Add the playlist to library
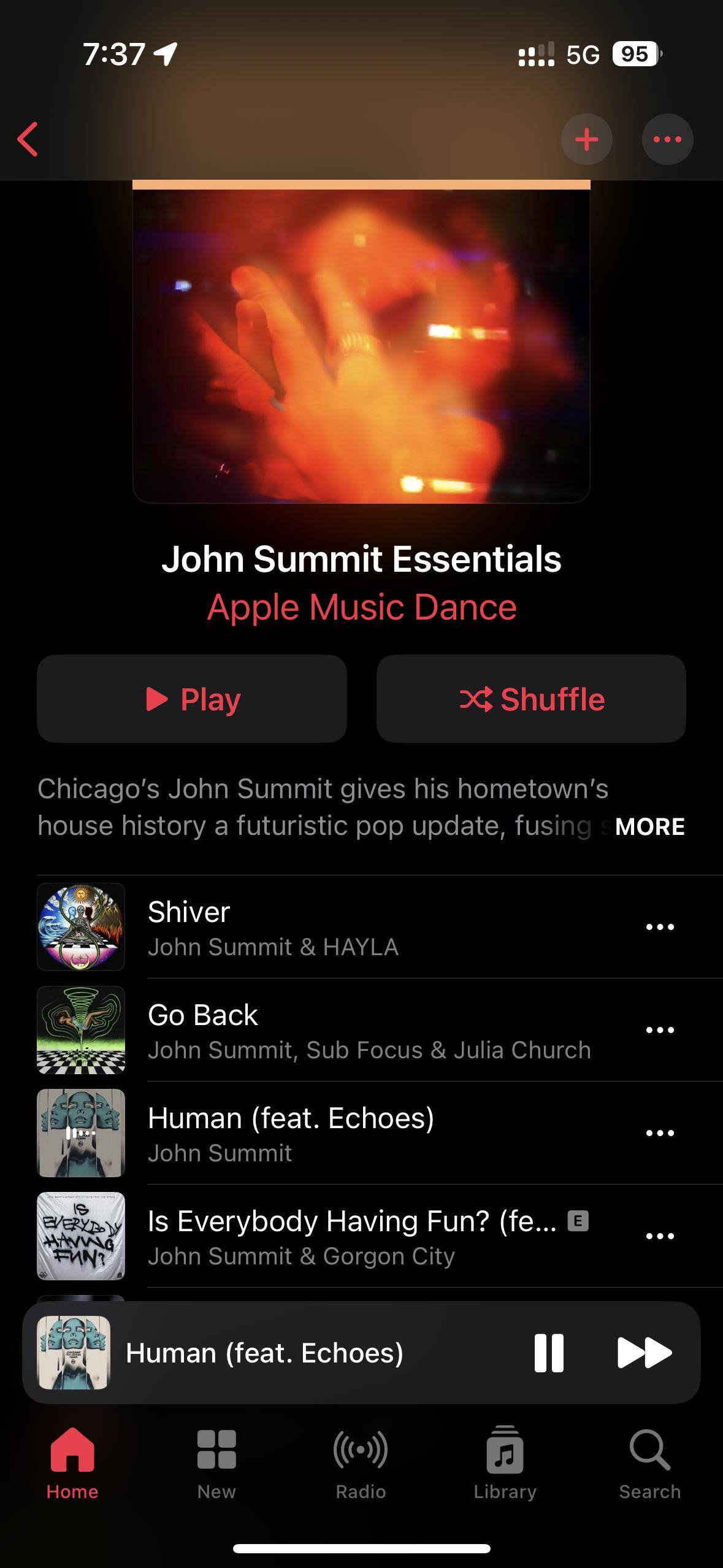Viewport: 723px width, 1568px height. coord(586,140)
